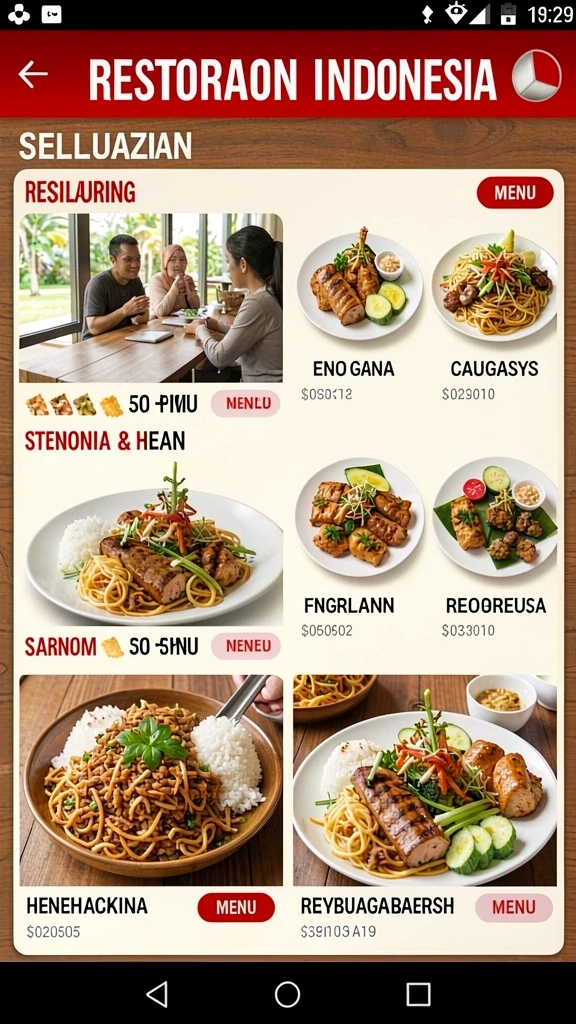
Task: Open the restaurant photo of people dining
Action: point(151,298)
